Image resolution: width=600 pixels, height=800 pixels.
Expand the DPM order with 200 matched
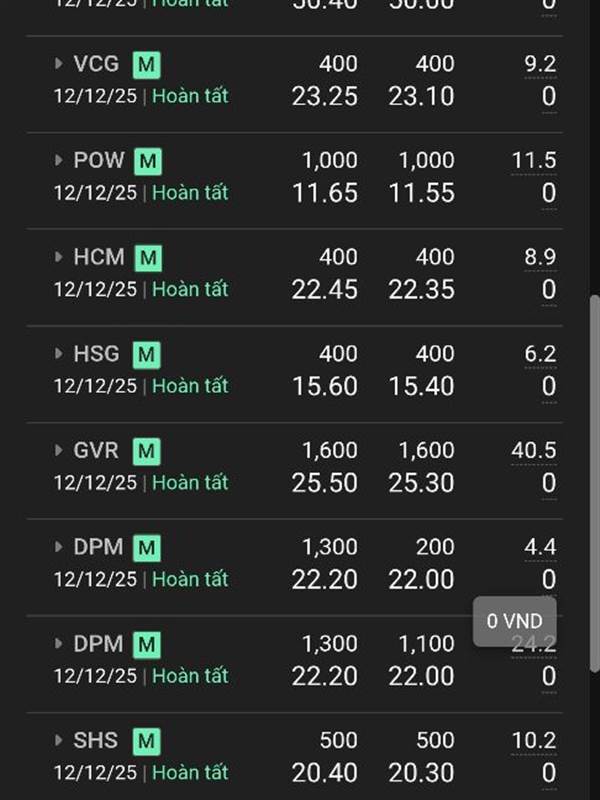(x=59, y=547)
